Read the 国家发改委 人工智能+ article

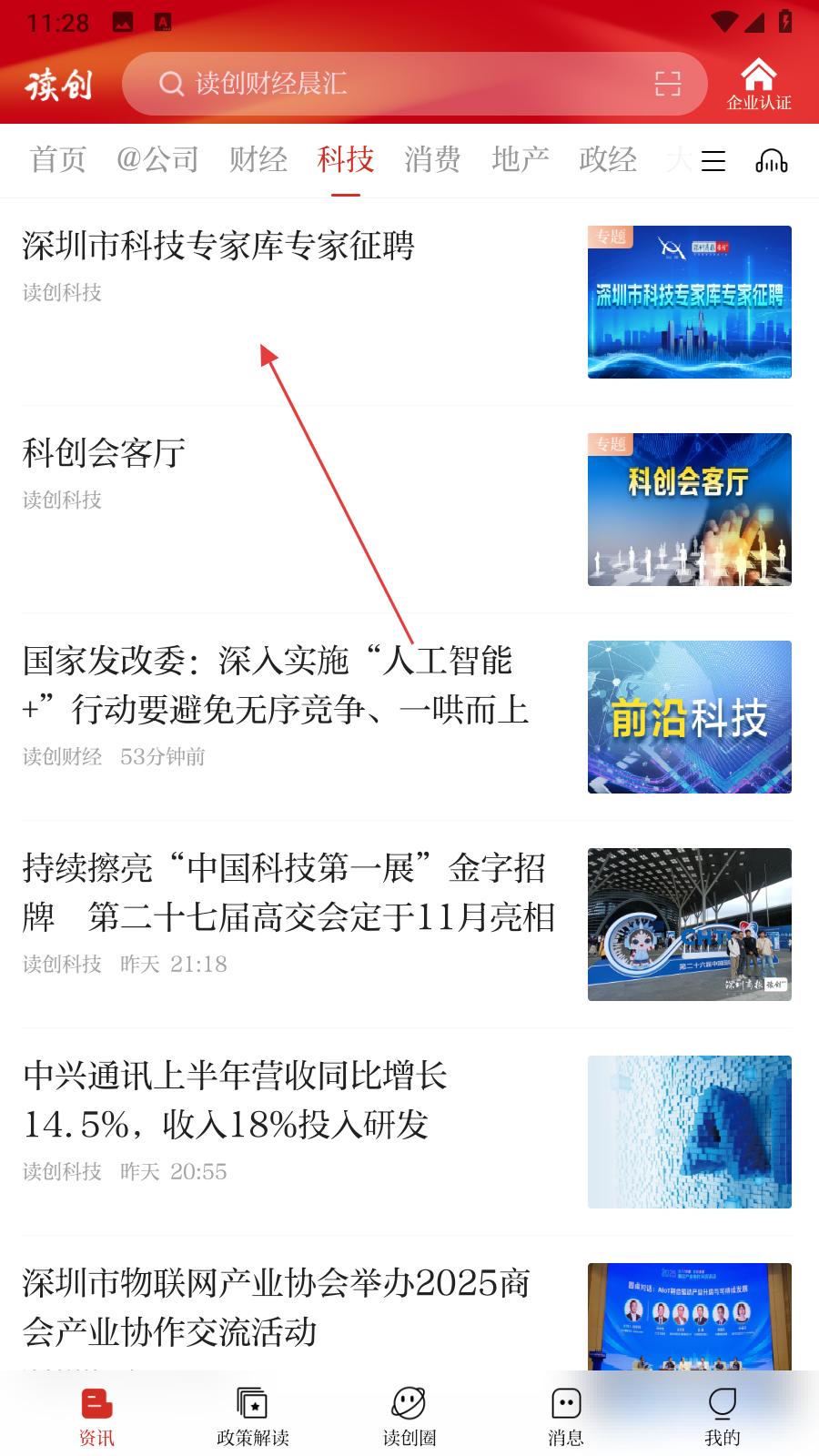click(x=275, y=685)
